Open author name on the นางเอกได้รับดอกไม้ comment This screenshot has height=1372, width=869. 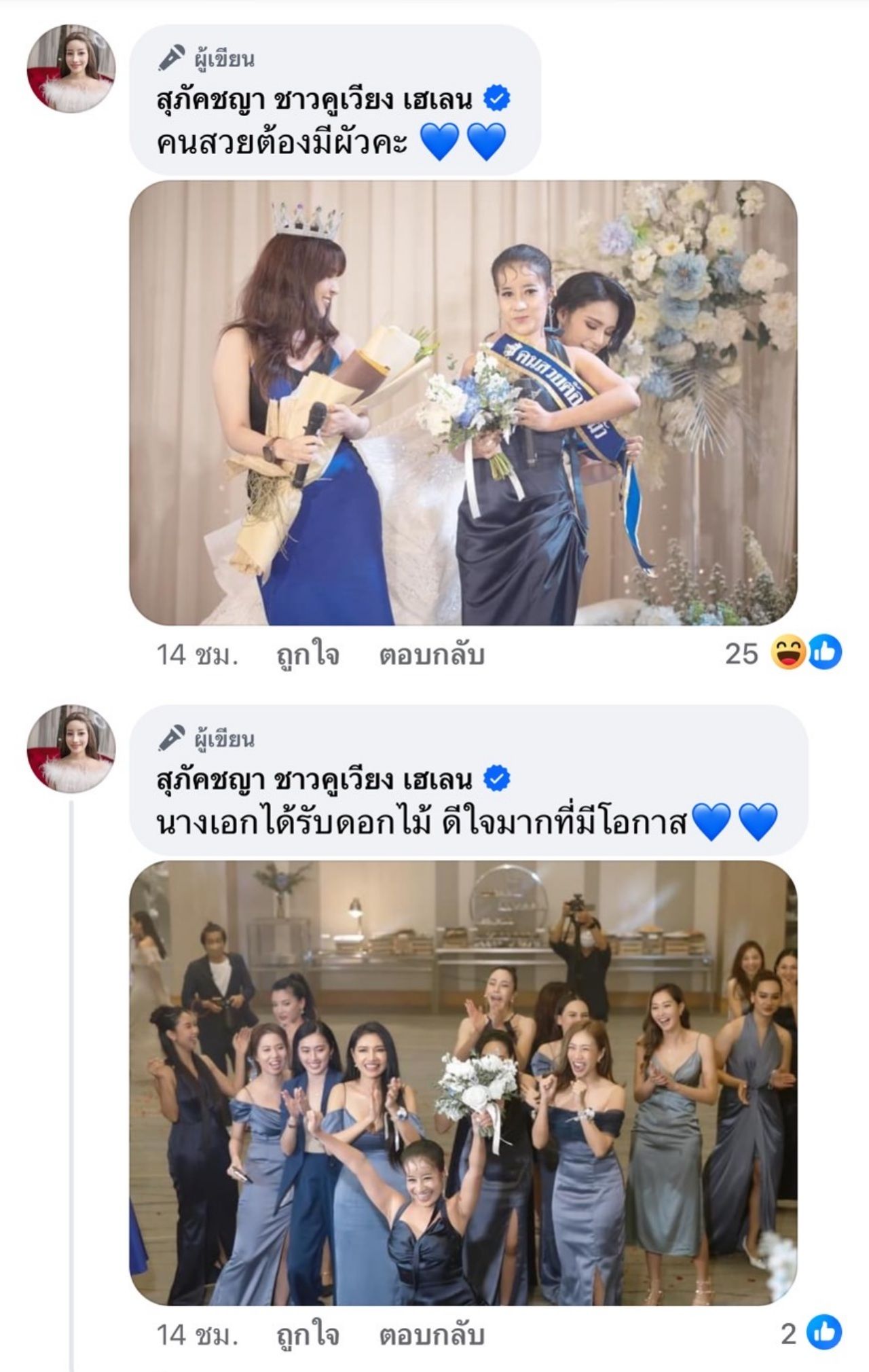(314, 780)
